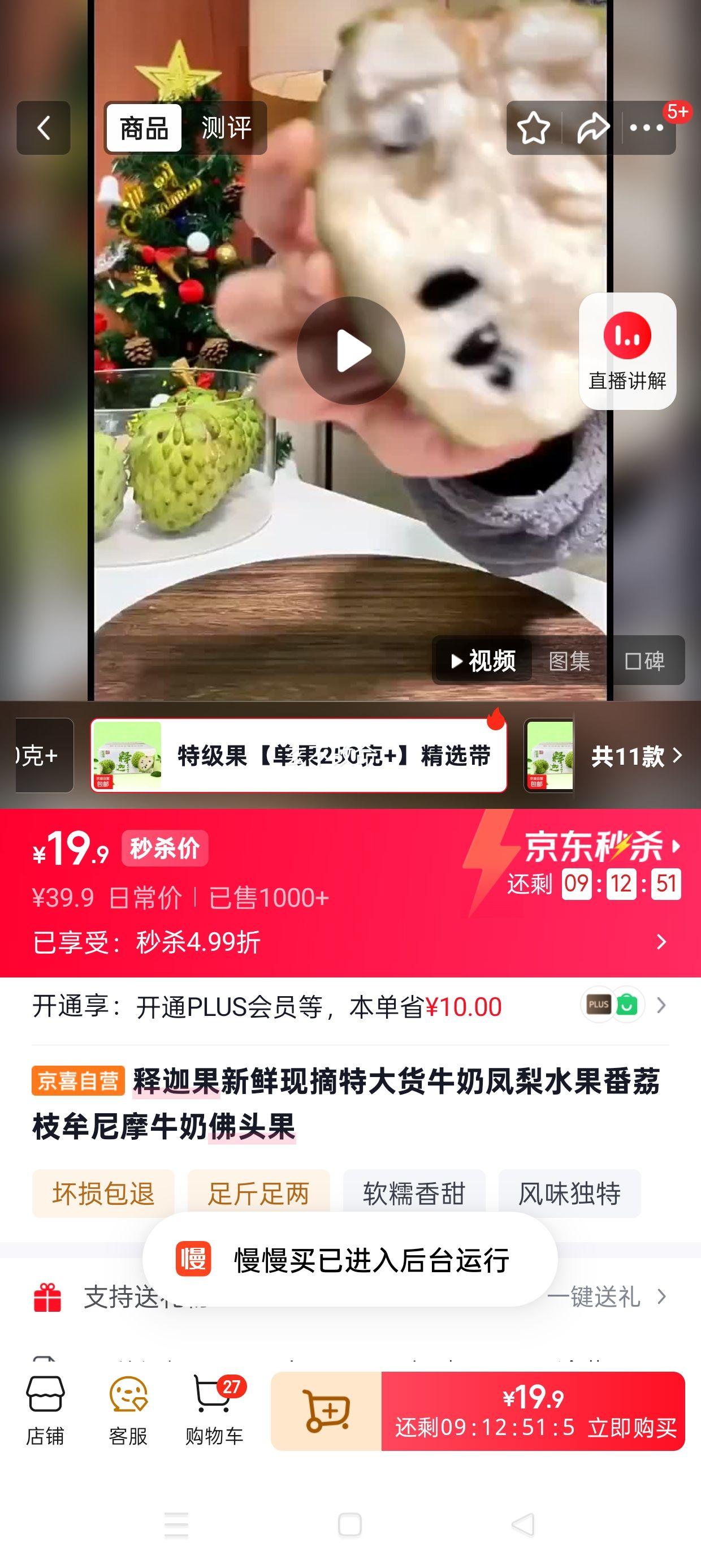Screen dimensions: 701x1568
Task: Expand the 秒杀4.99折 discount details
Action: 661,941
